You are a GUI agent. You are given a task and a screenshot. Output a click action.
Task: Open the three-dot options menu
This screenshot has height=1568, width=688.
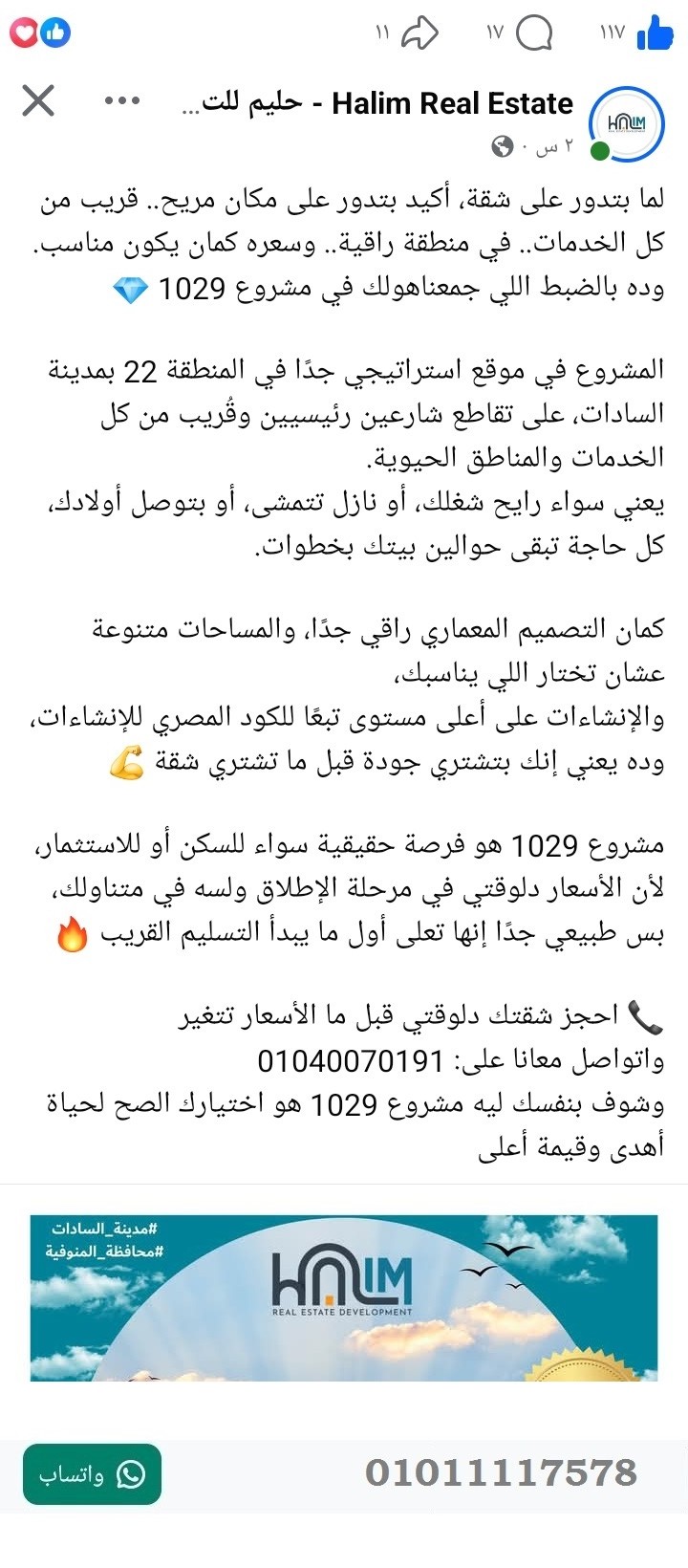pyautogui.click(x=121, y=98)
